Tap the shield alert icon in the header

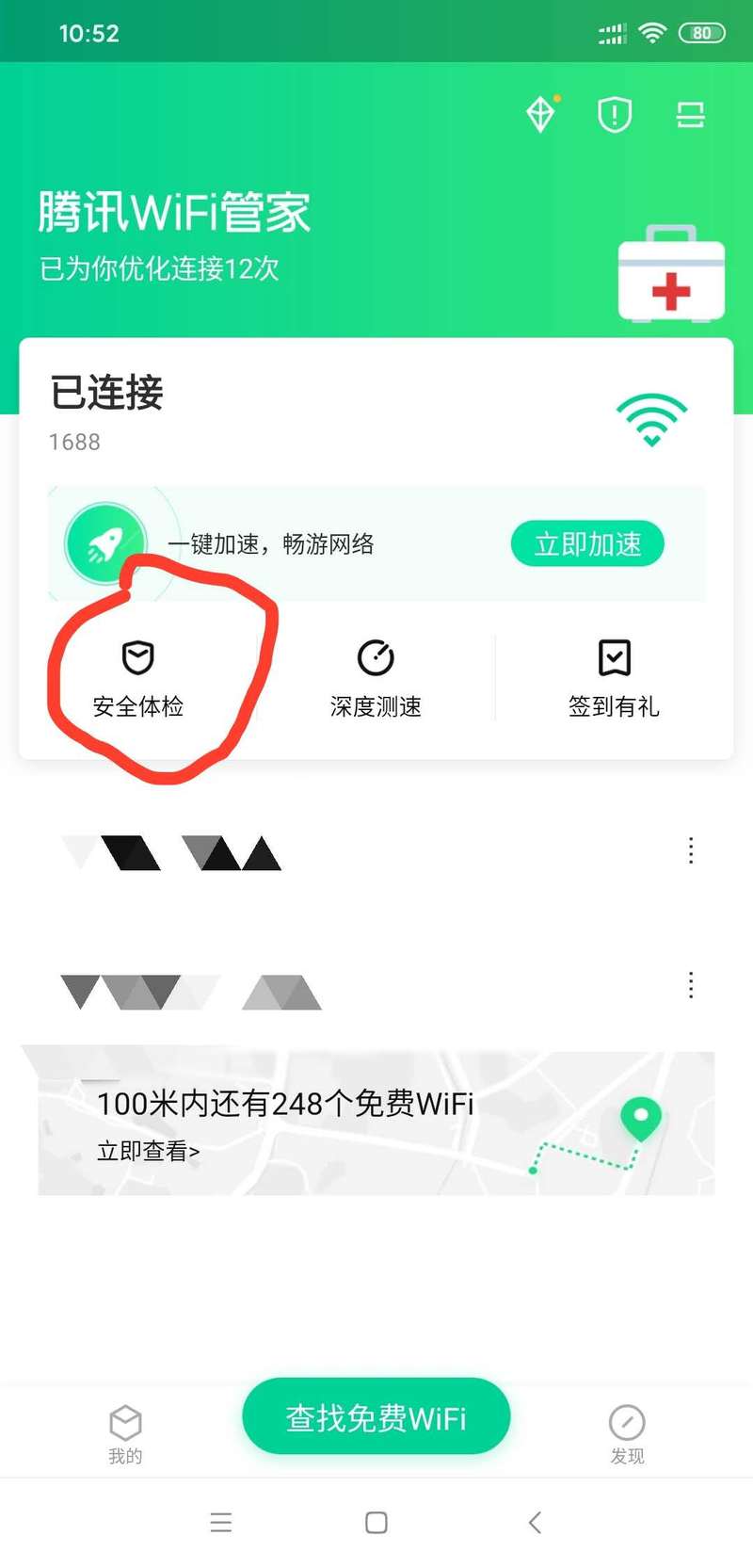click(x=614, y=113)
